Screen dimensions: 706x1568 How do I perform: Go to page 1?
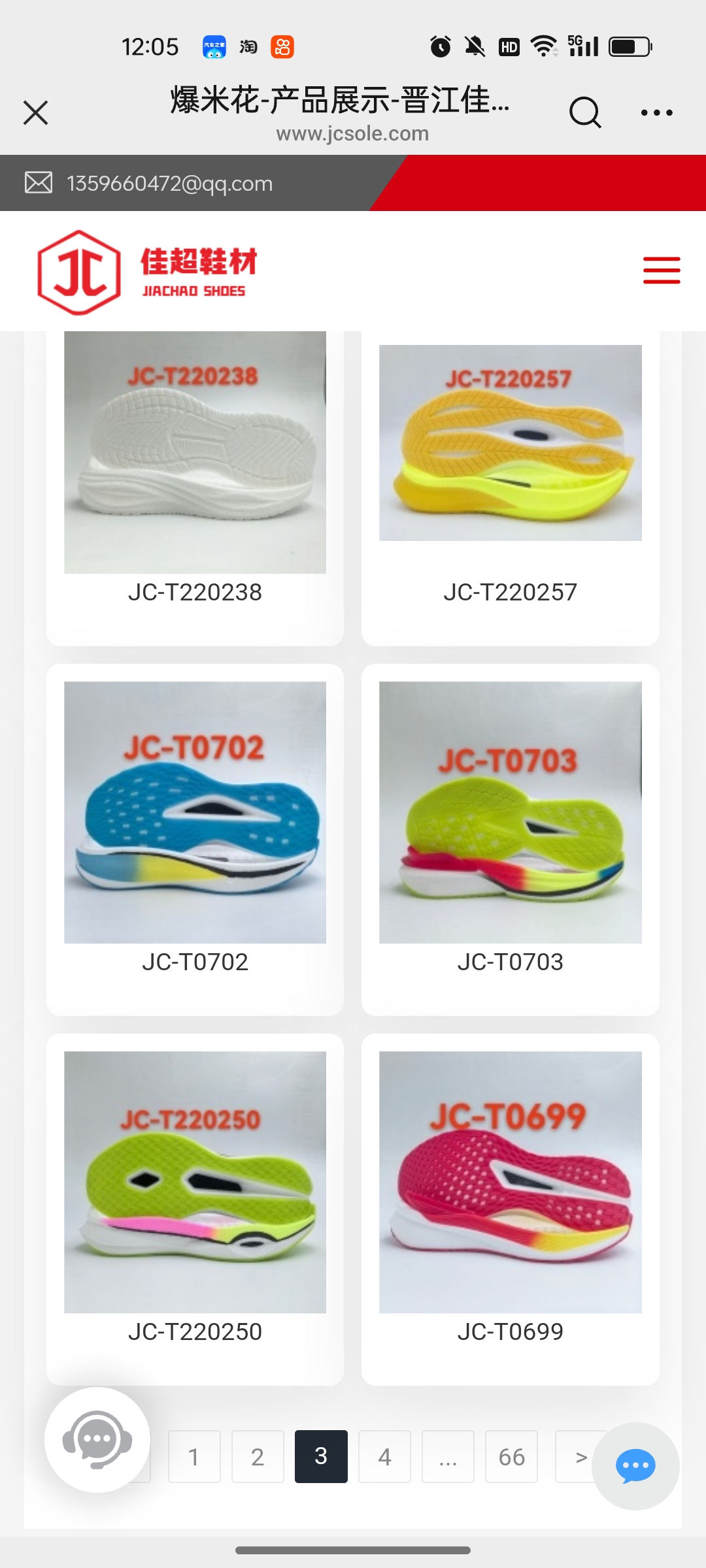[x=194, y=1457]
